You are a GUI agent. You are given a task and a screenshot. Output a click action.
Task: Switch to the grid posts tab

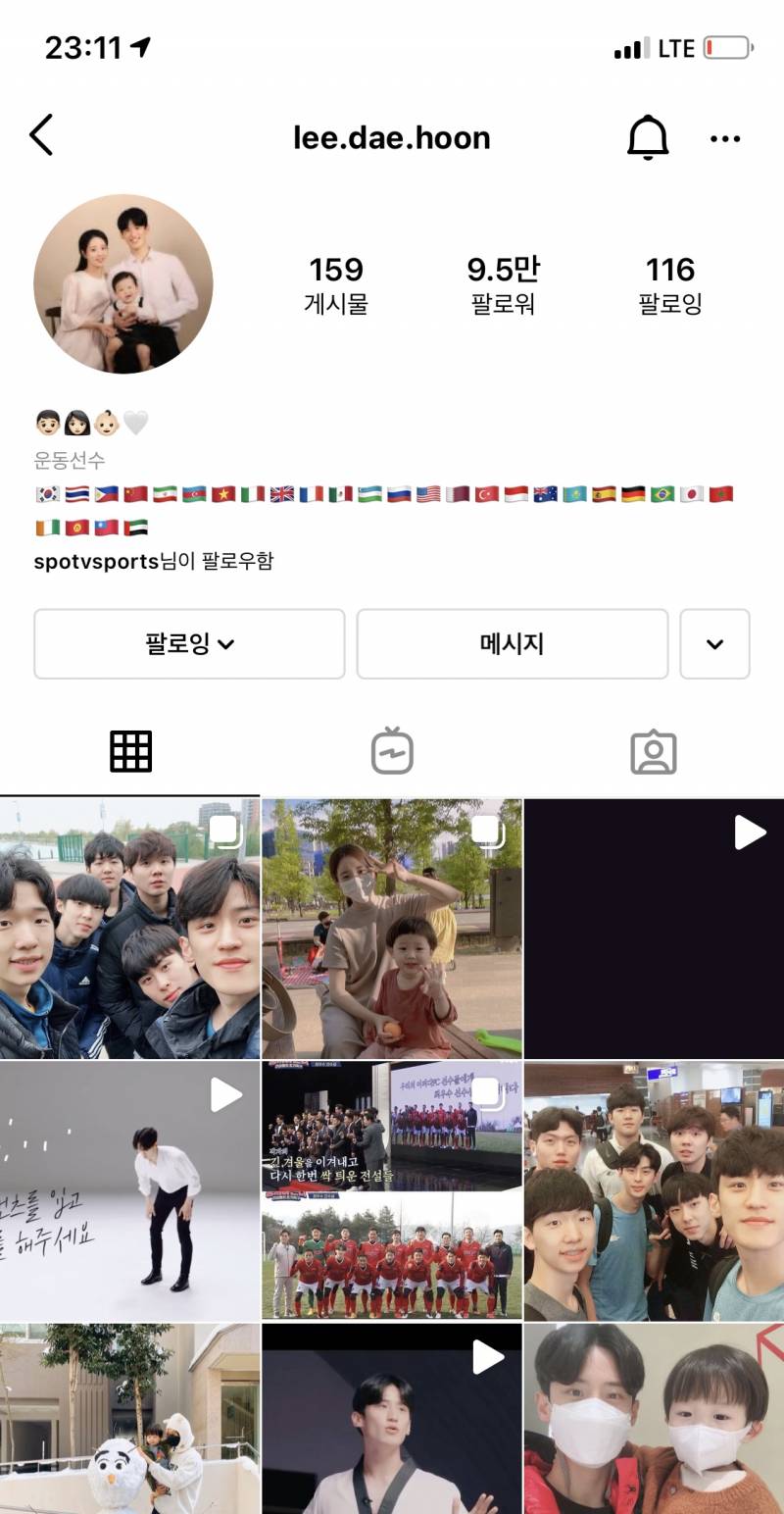(130, 752)
